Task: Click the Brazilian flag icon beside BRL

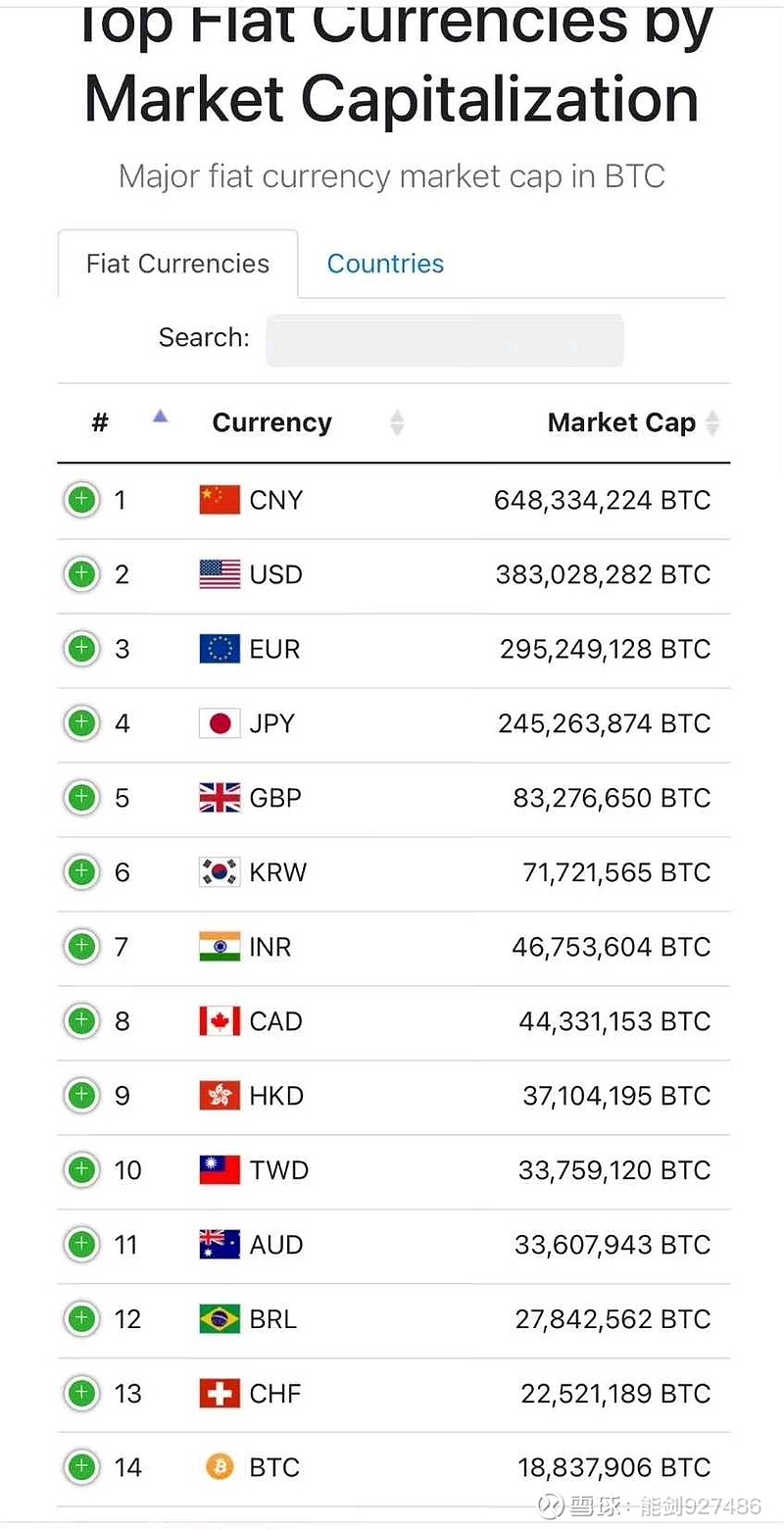Action: coord(220,1318)
